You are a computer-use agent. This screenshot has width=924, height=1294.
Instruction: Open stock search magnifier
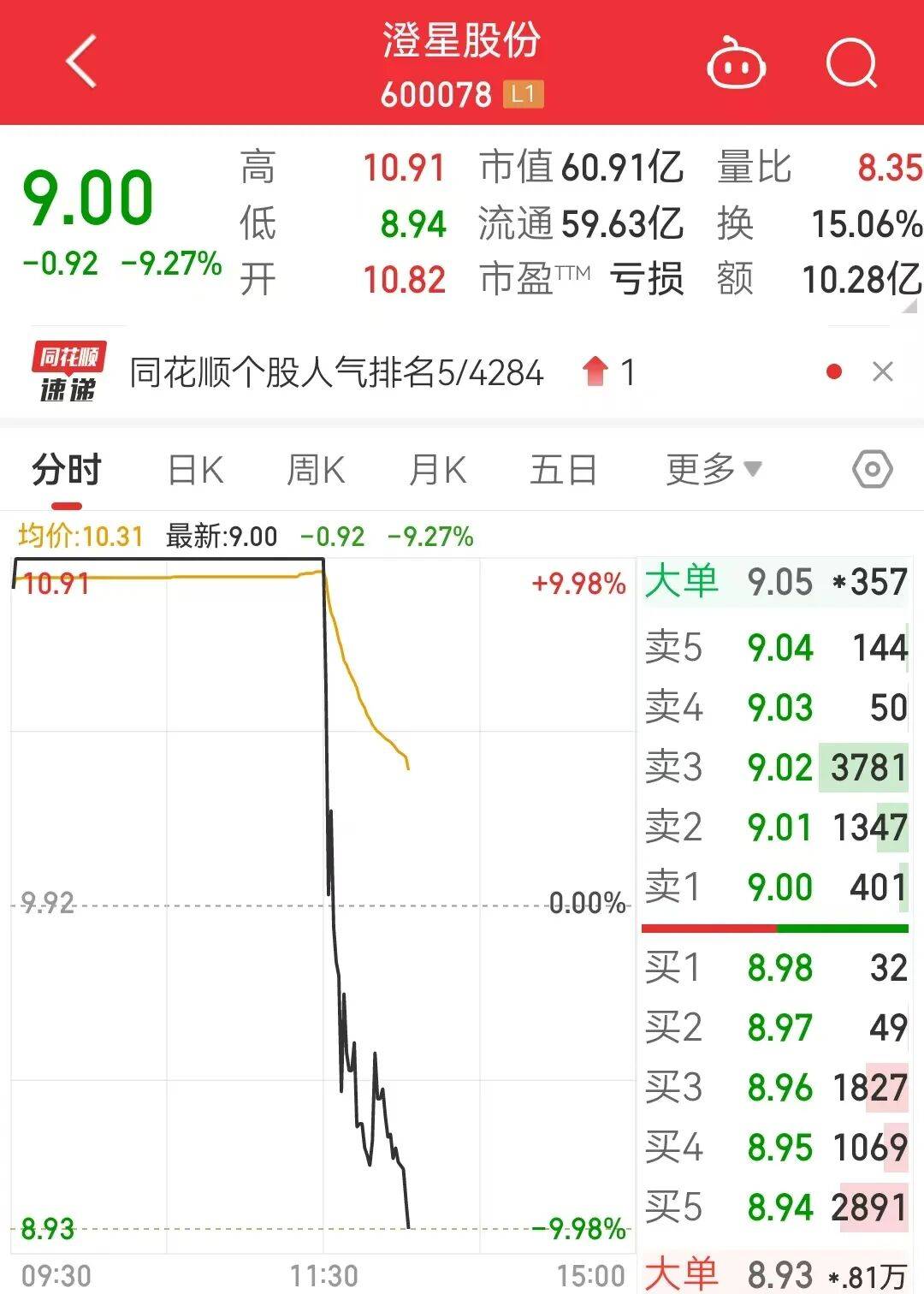[x=851, y=63]
